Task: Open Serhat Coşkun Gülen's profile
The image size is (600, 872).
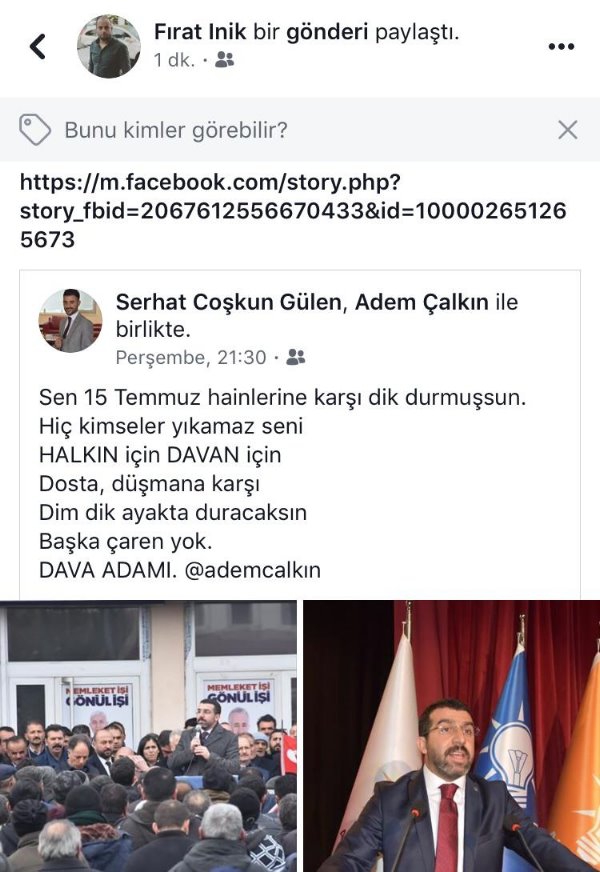Action: pyautogui.click(x=228, y=302)
